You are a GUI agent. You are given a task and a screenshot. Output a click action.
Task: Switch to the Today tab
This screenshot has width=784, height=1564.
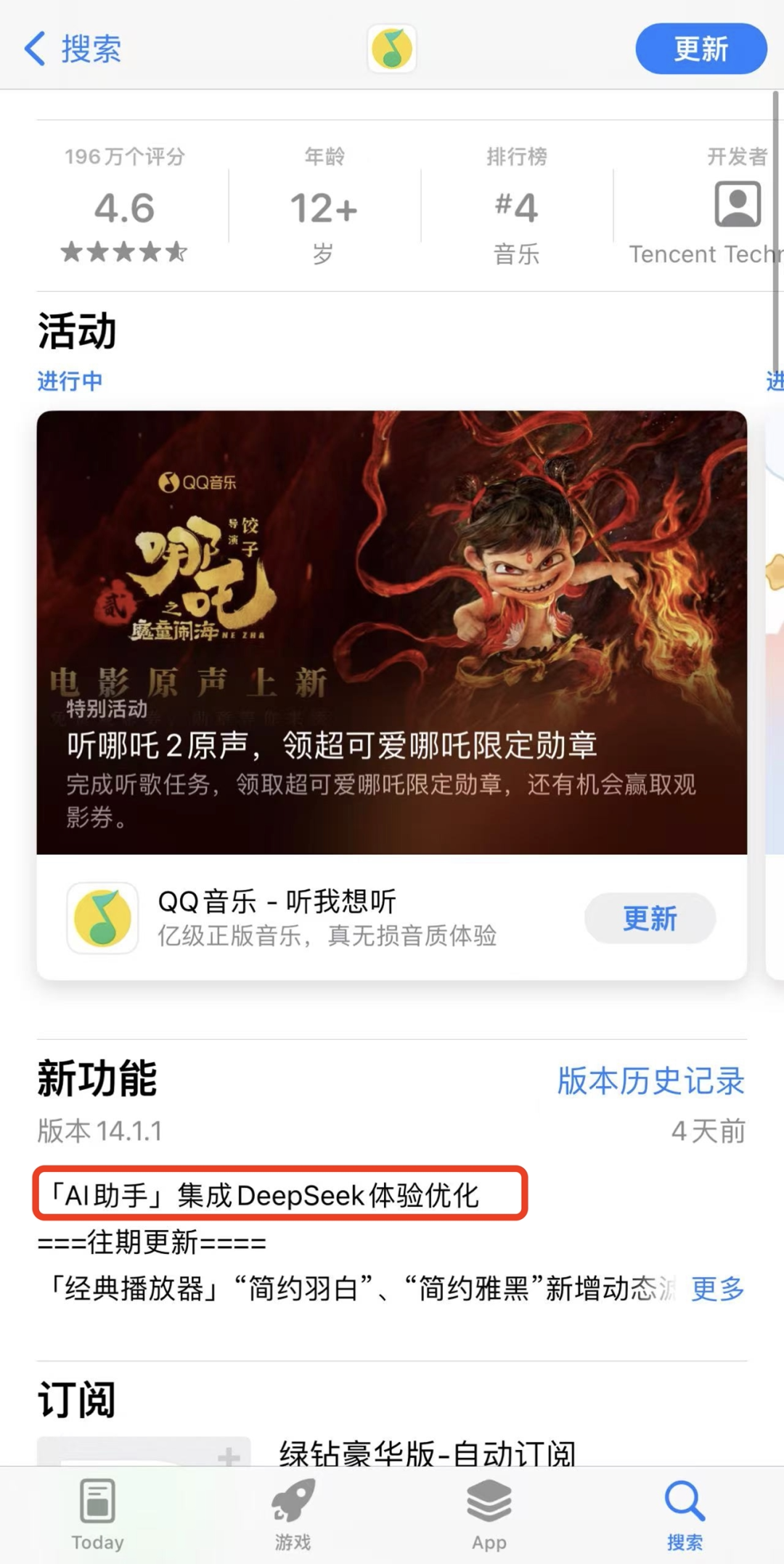(97, 1515)
